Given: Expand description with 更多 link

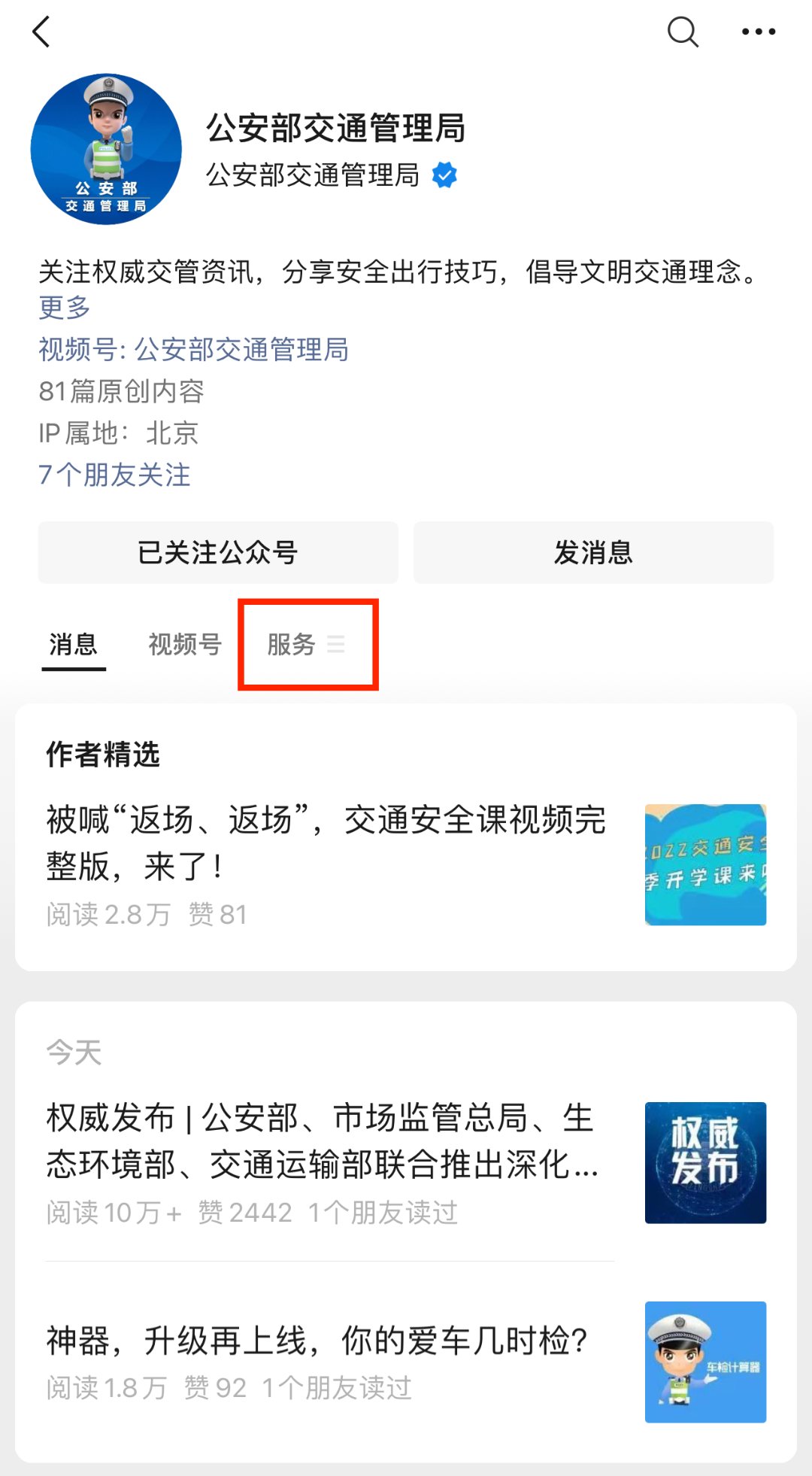Looking at the screenshot, I should pos(65,307).
